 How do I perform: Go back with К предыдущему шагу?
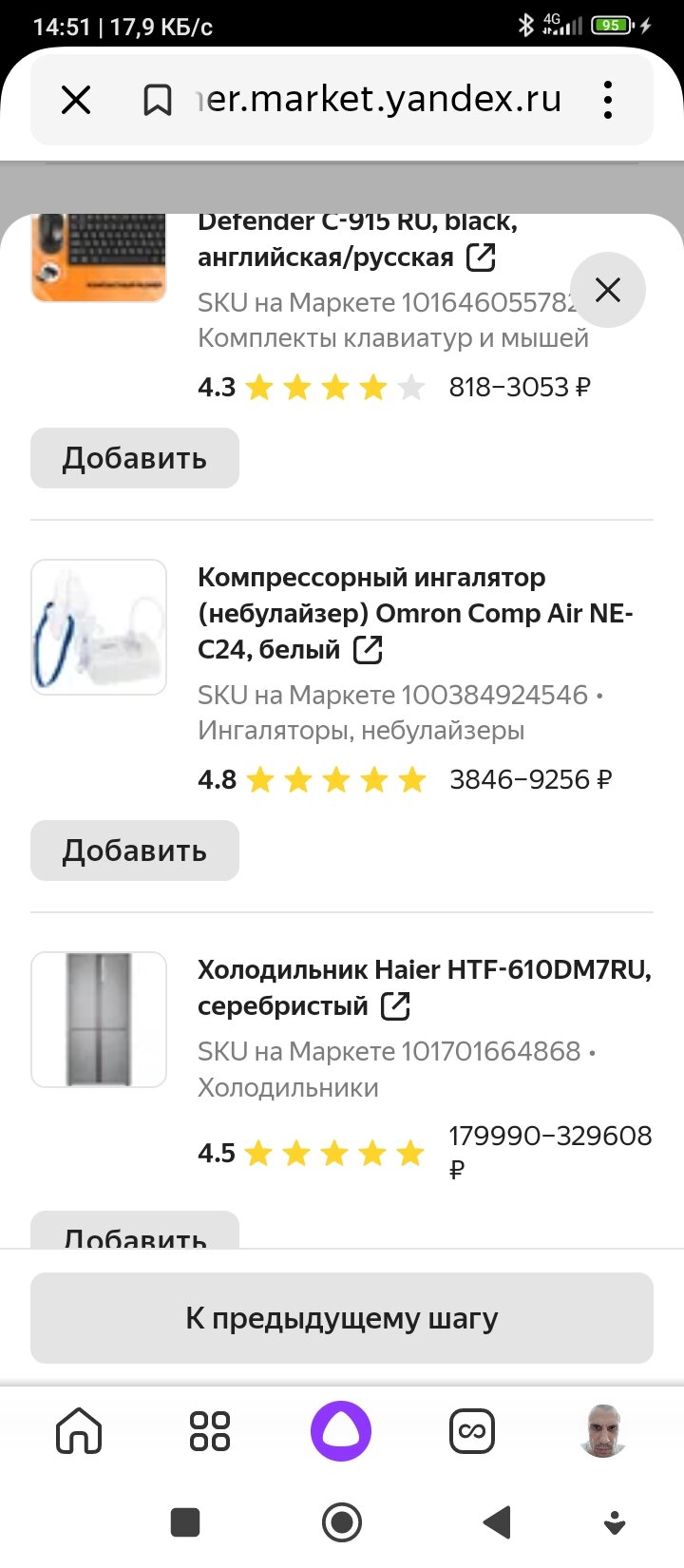tap(342, 1318)
